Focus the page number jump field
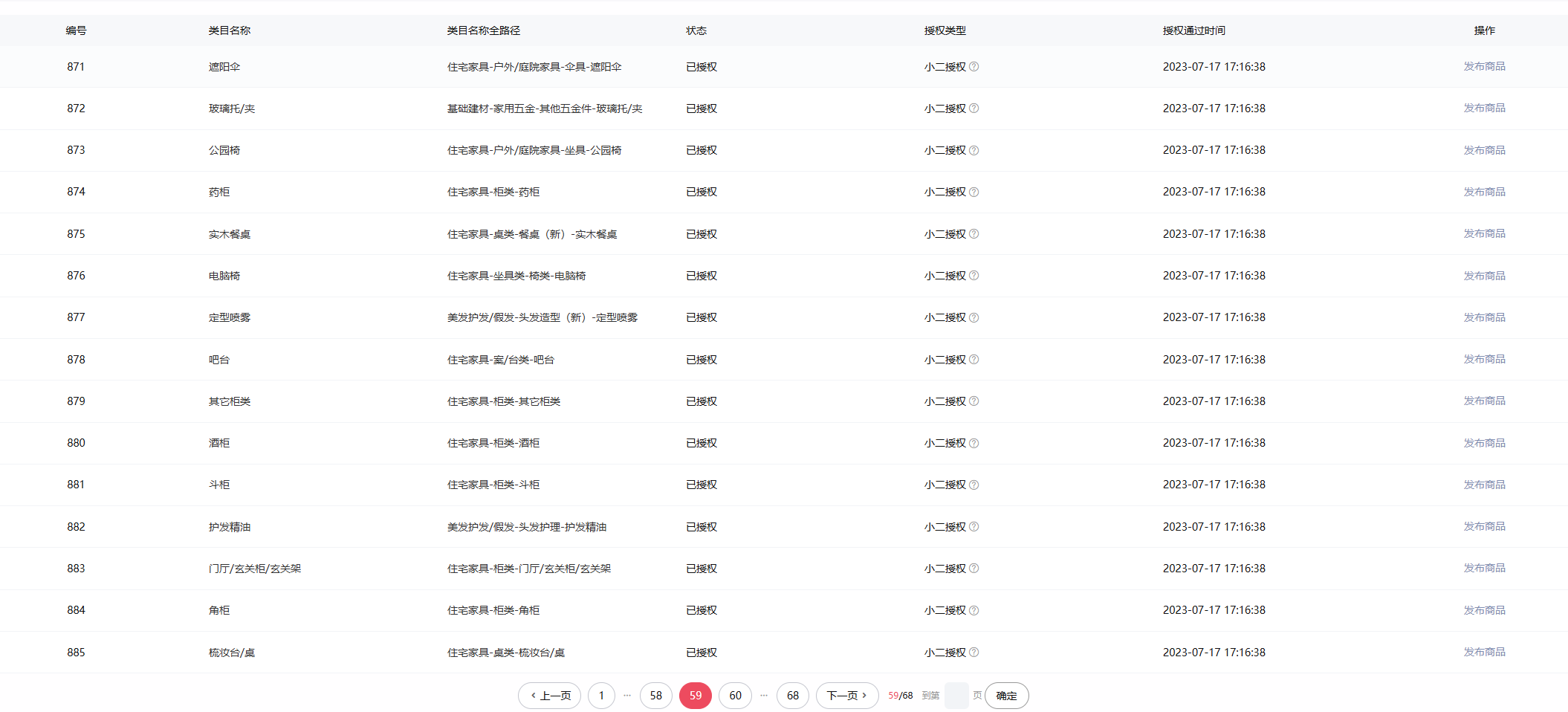Image resolution: width=1568 pixels, height=712 pixels. tap(956, 696)
